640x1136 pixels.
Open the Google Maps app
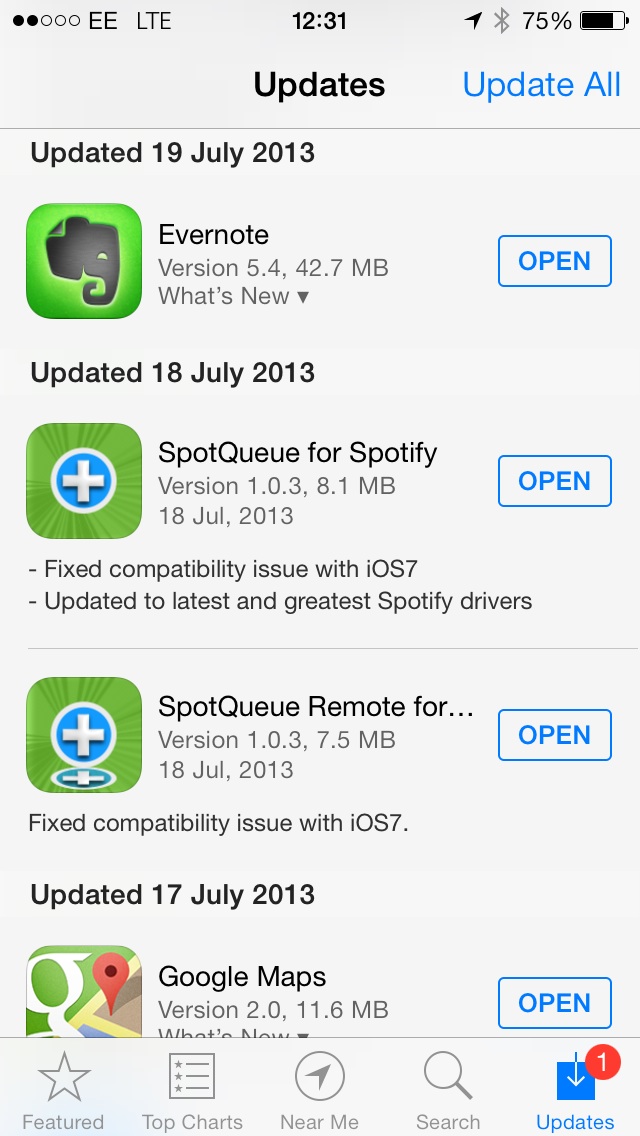tap(554, 1003)
